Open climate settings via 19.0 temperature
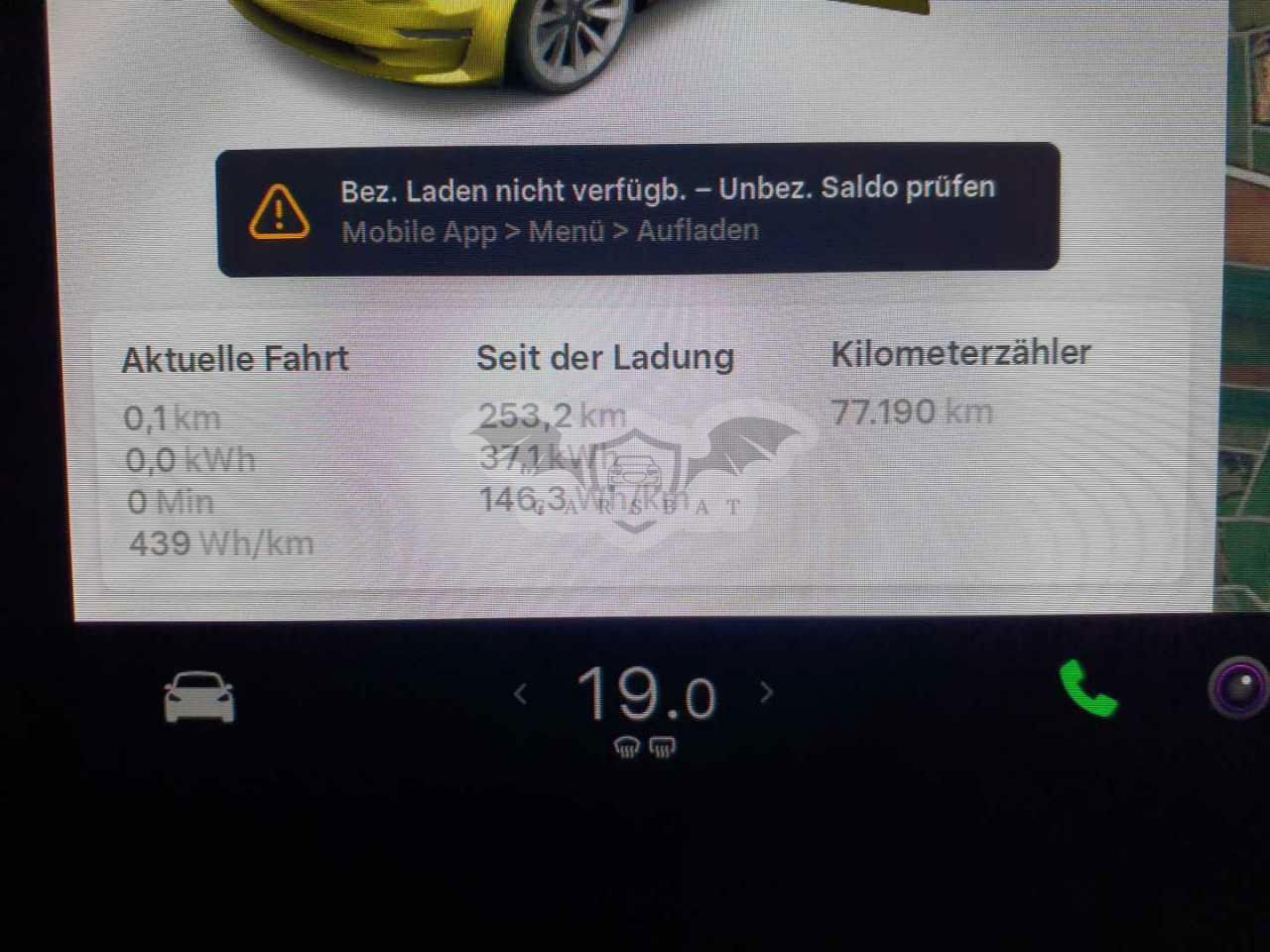Viewport: 1270px width, 952px height. (x=645, y=694)
